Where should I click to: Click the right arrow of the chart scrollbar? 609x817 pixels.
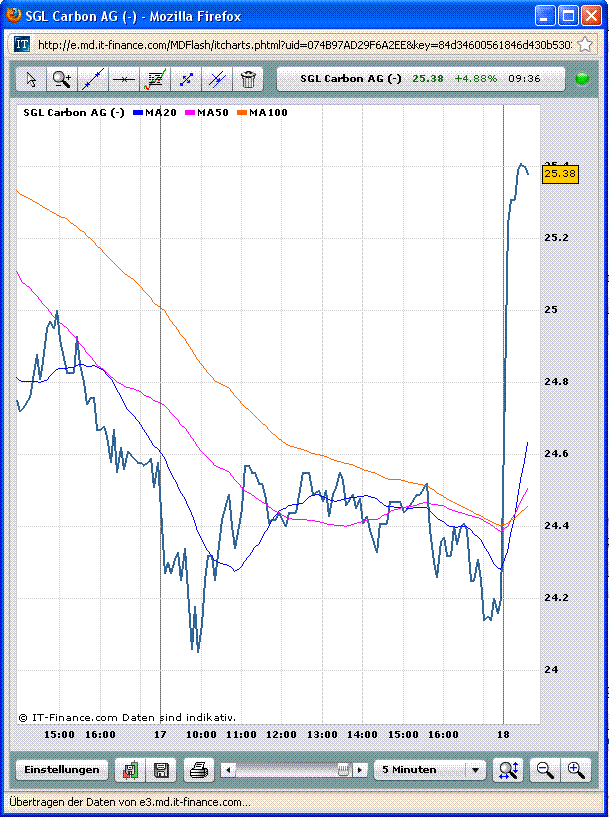pyautogui.click(x=361, y=770)
